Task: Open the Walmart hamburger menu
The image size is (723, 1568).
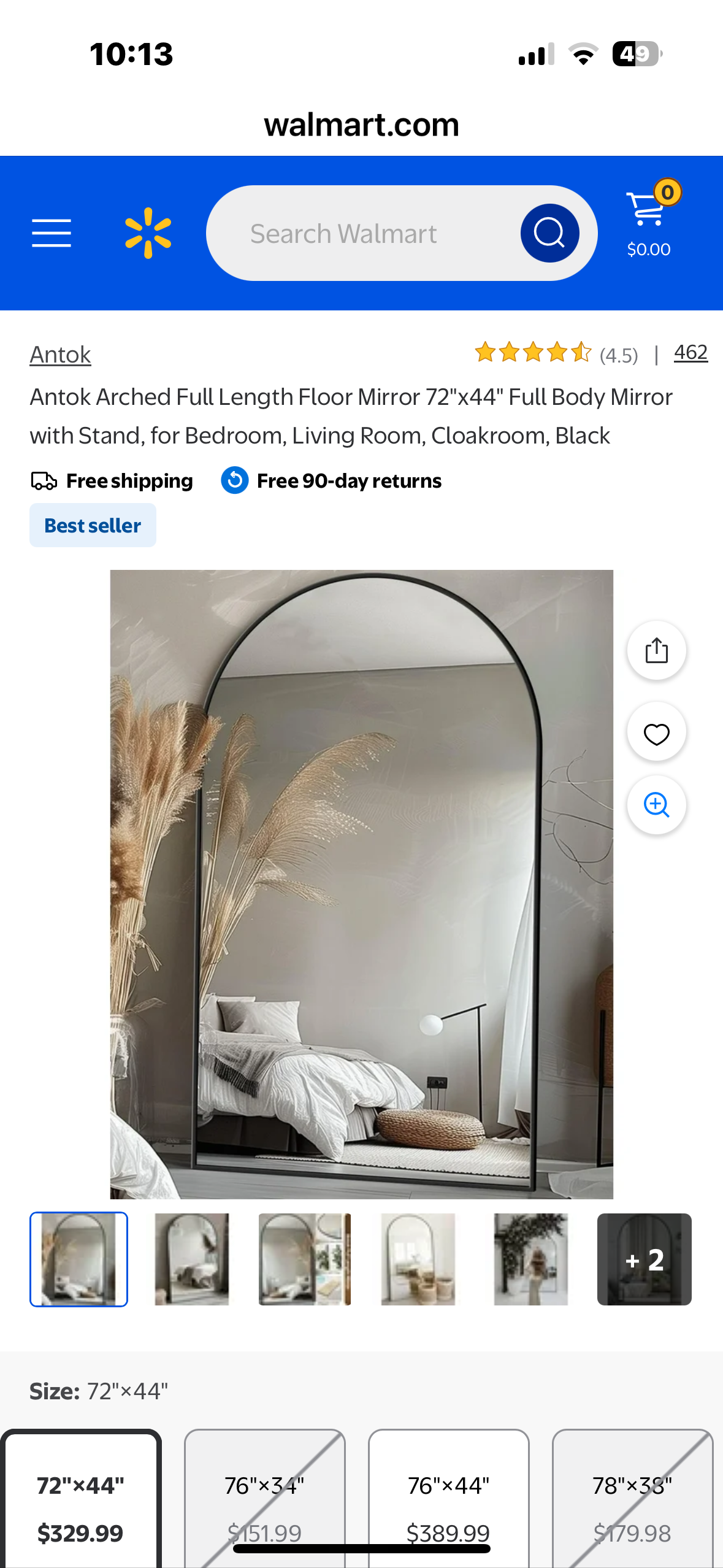Action: coord(52,233)
